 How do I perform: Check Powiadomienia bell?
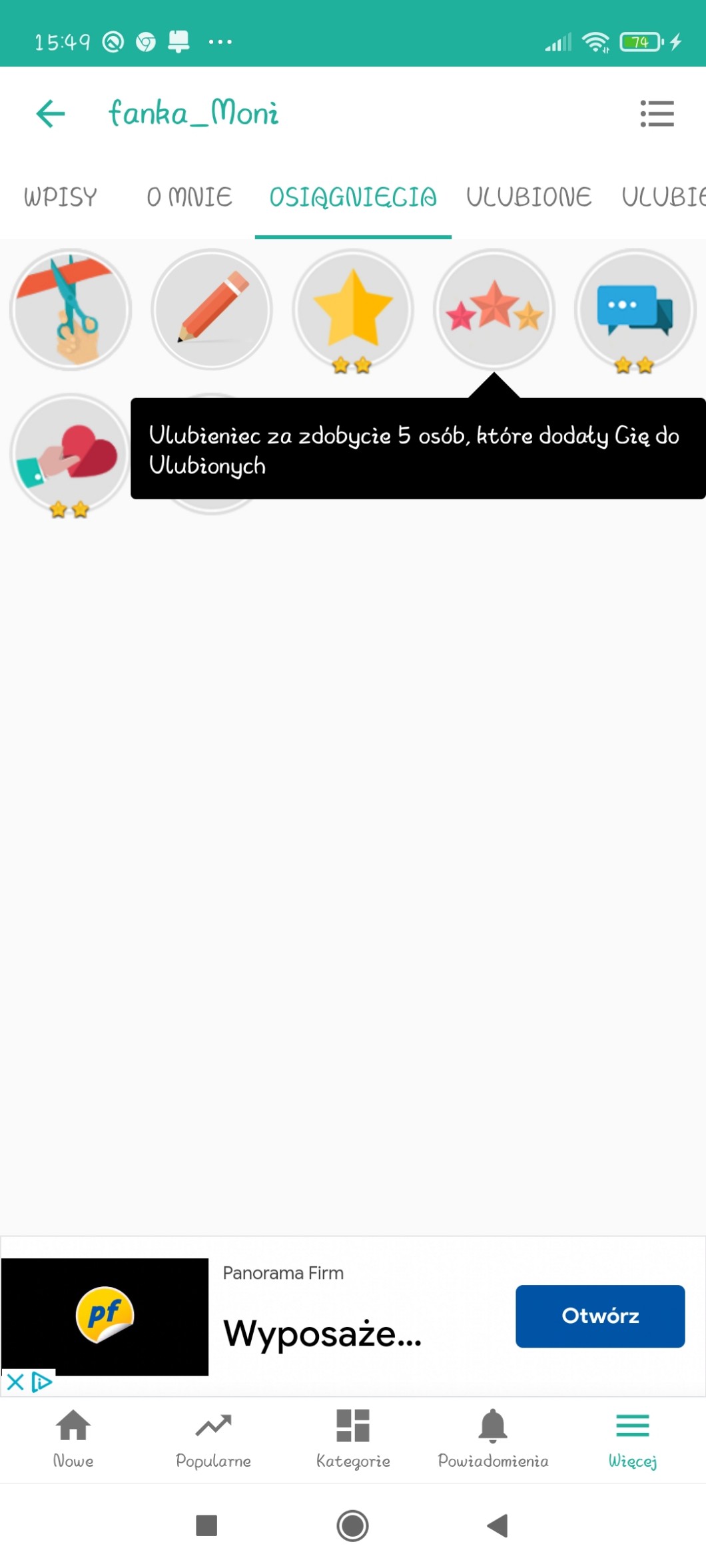[x=493, y=1439]
